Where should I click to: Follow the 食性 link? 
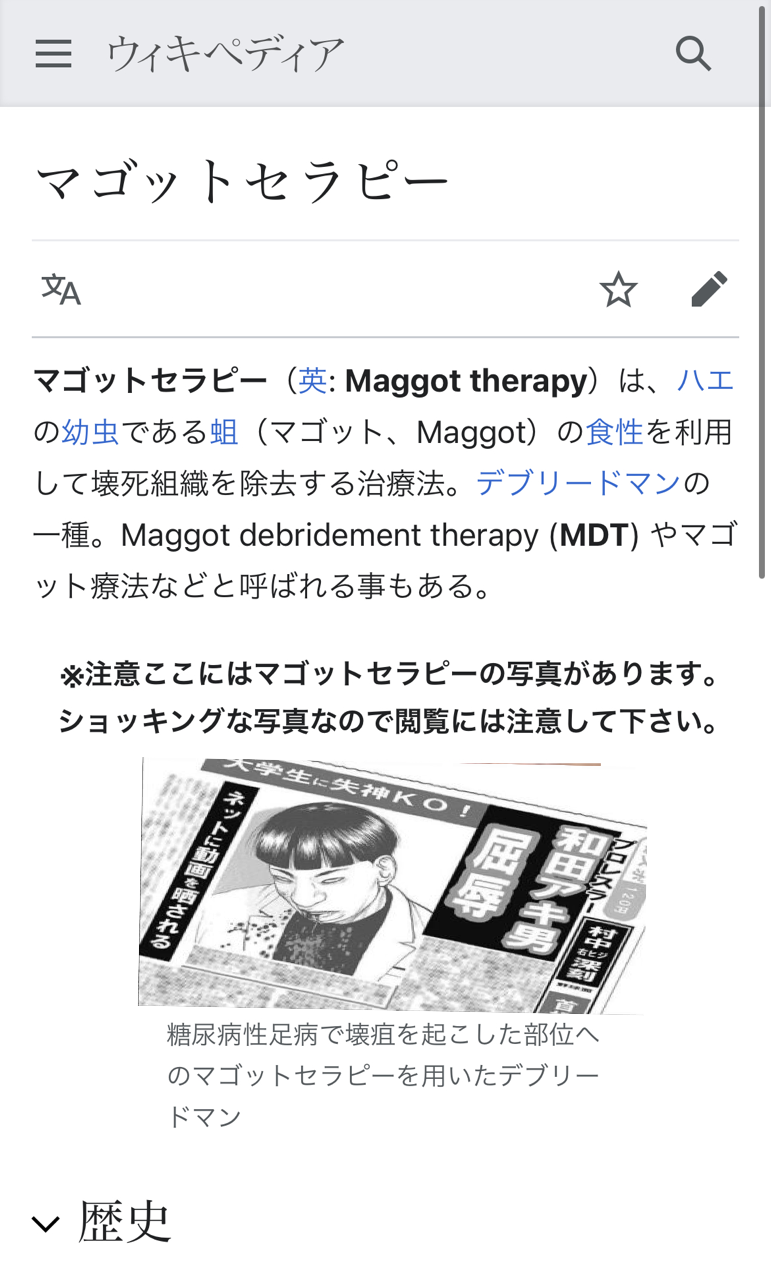click(x=614, y=432)
